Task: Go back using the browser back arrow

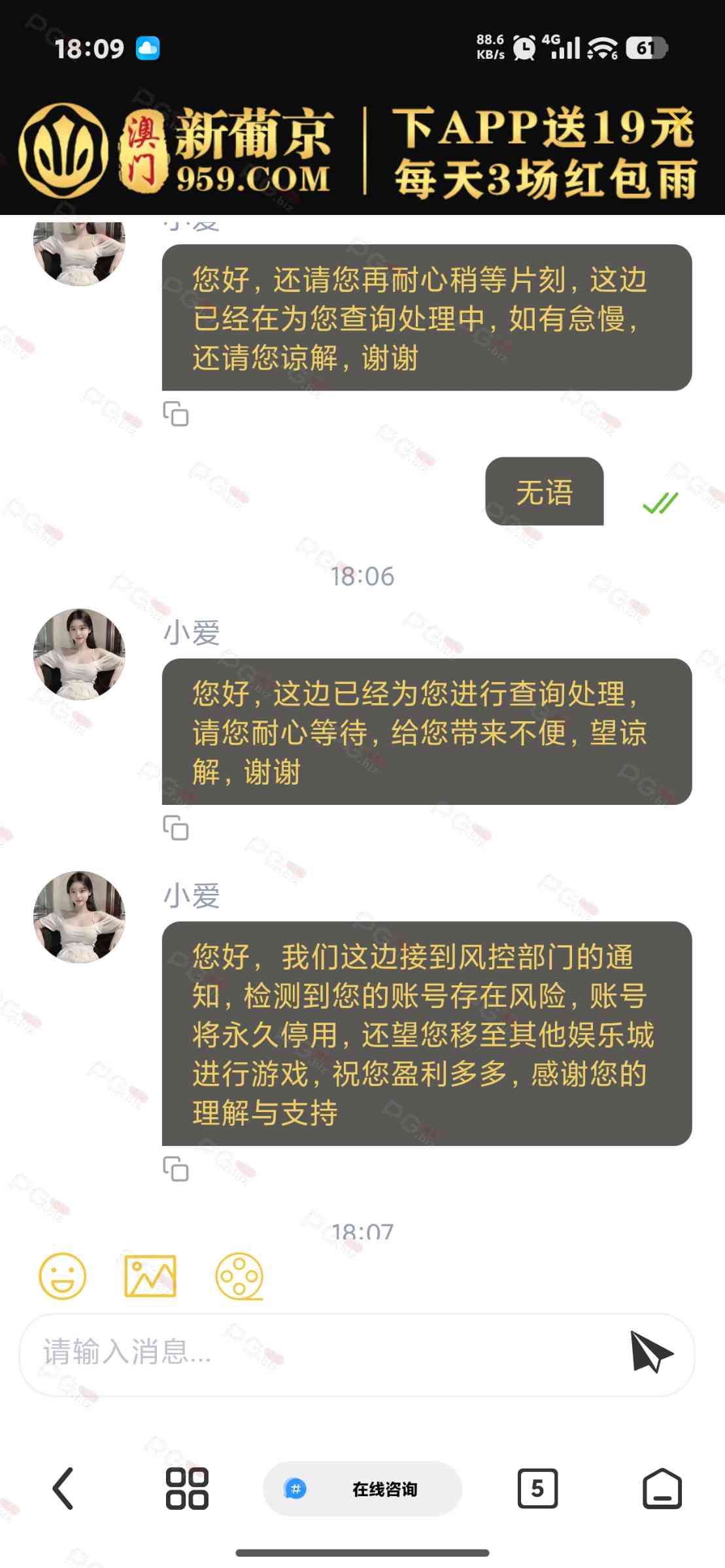Action: click(63, 1489)
